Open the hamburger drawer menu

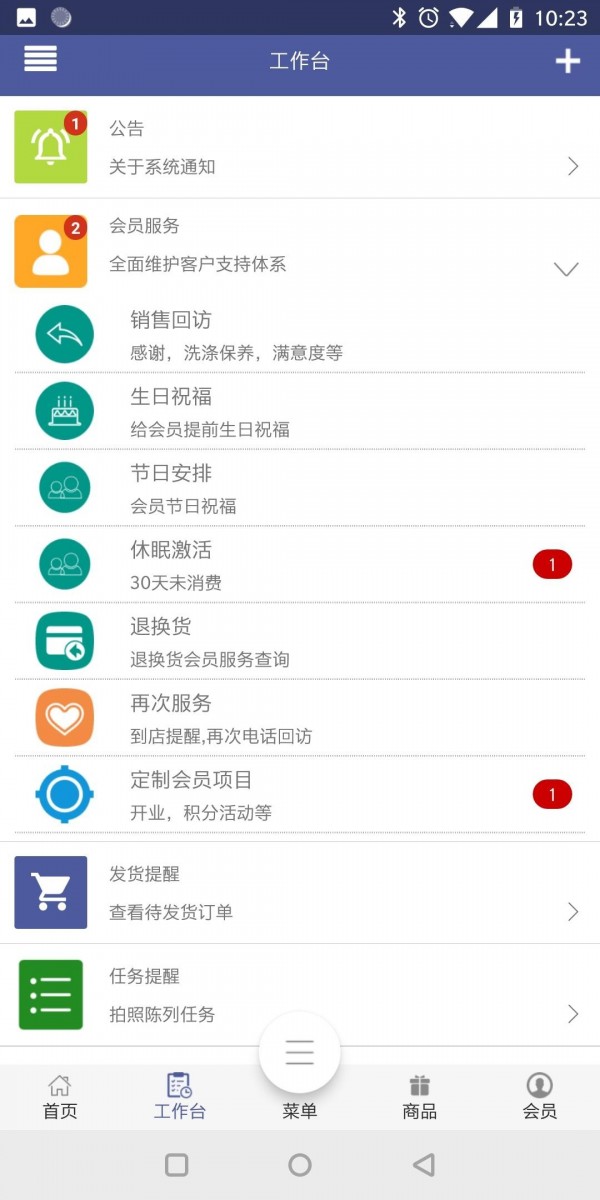coord(41,59)
